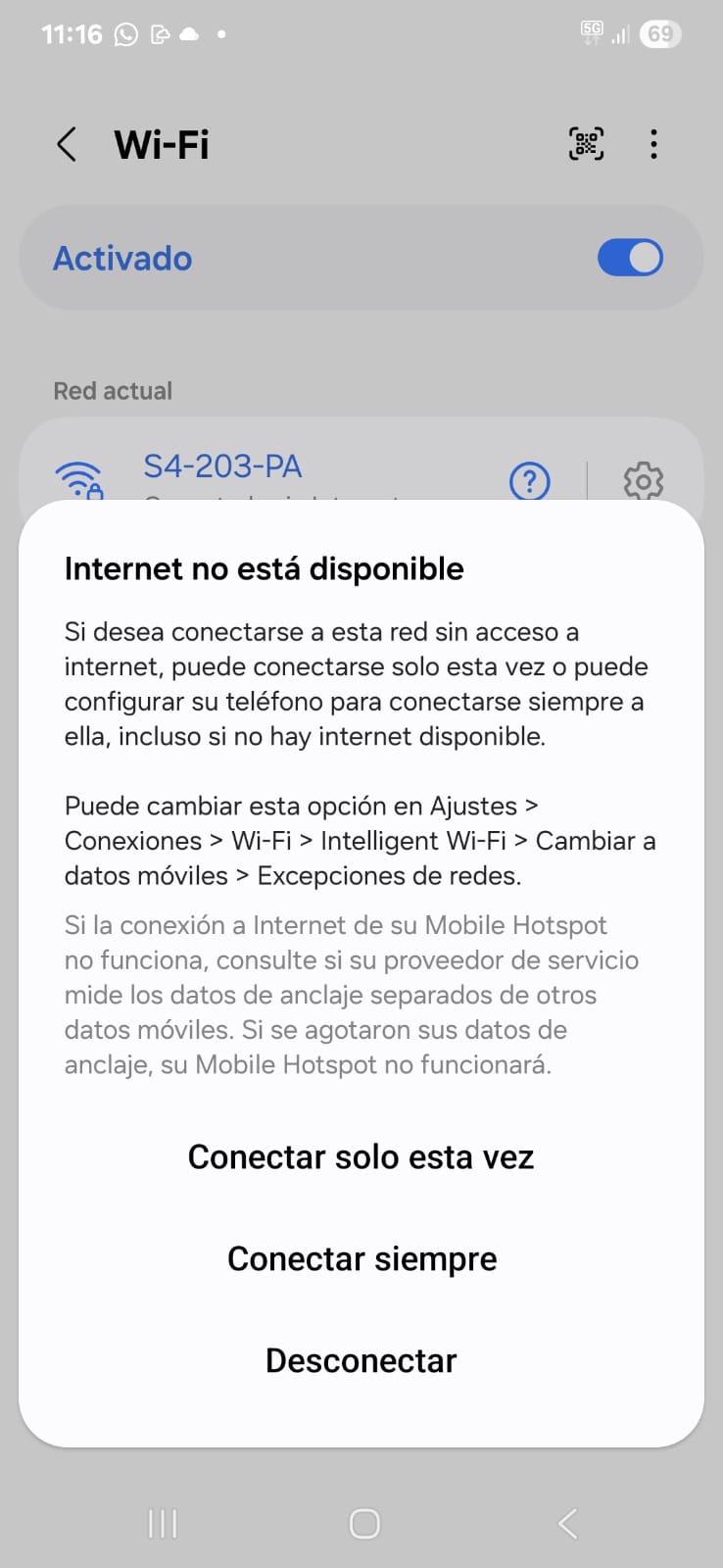Screen dimensions: 723x1568
Task: Tap Desconectar in the dialog
Action: tap(361, 1361)
